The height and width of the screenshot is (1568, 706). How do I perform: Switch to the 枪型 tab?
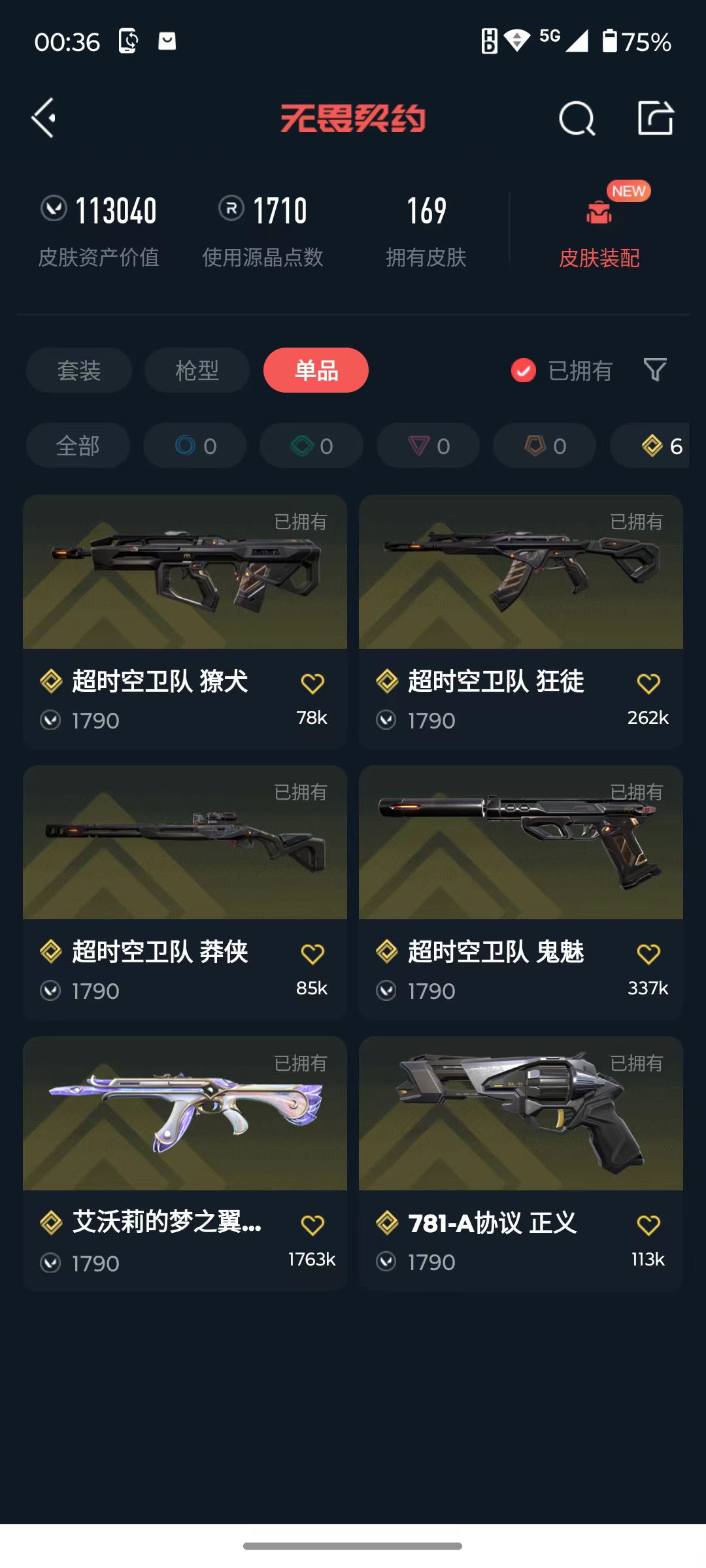[197, 370]
